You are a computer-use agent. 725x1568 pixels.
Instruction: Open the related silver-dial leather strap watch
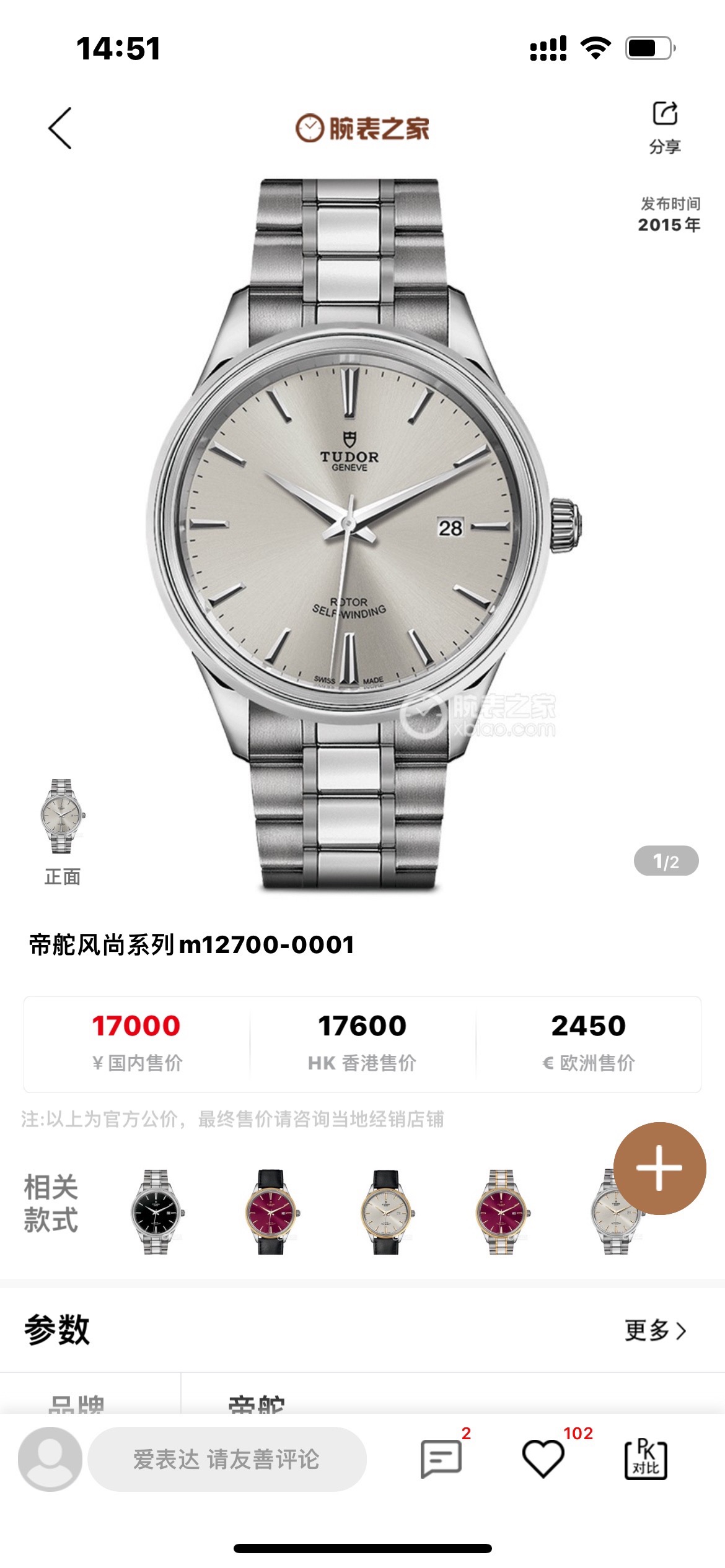click(386, 1212)
